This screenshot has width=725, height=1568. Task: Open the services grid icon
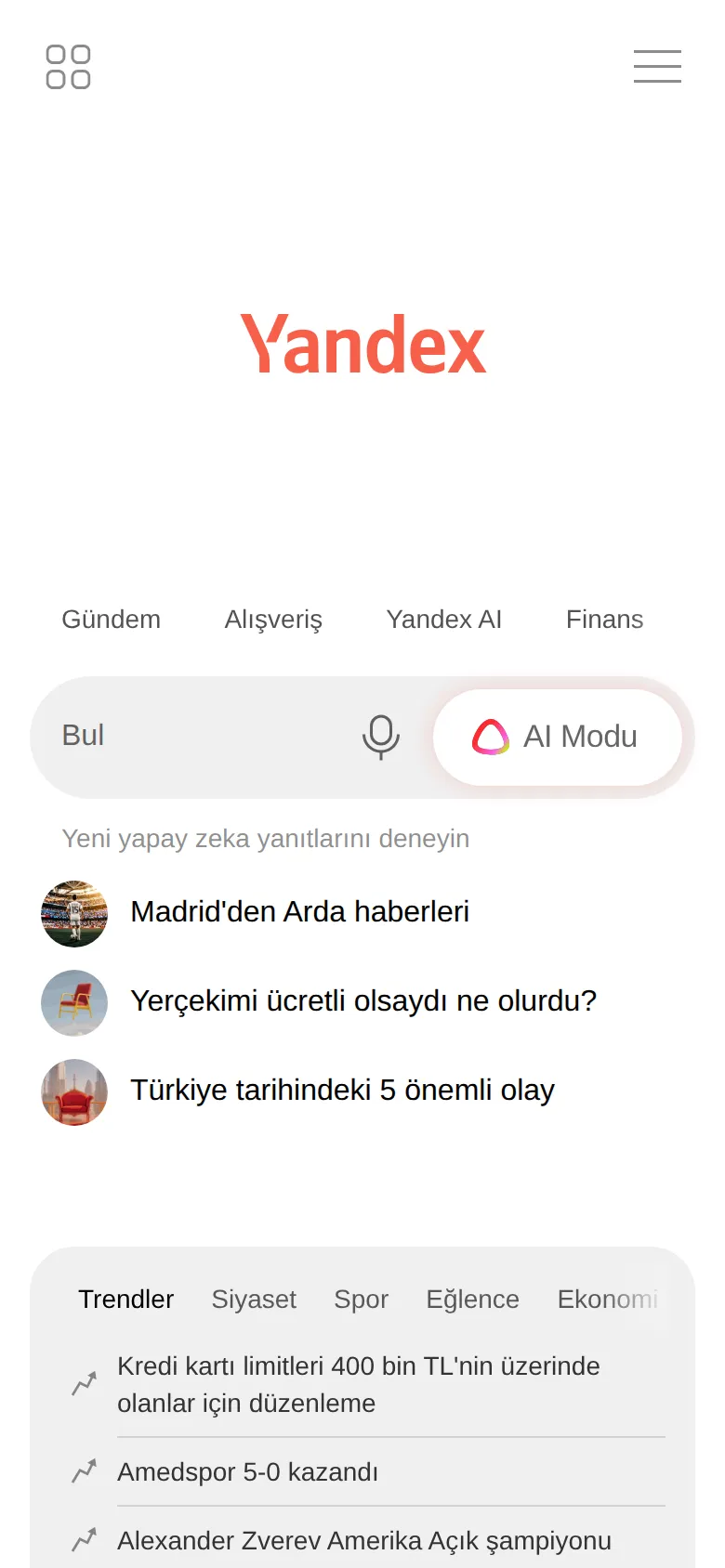pos(68,67)
